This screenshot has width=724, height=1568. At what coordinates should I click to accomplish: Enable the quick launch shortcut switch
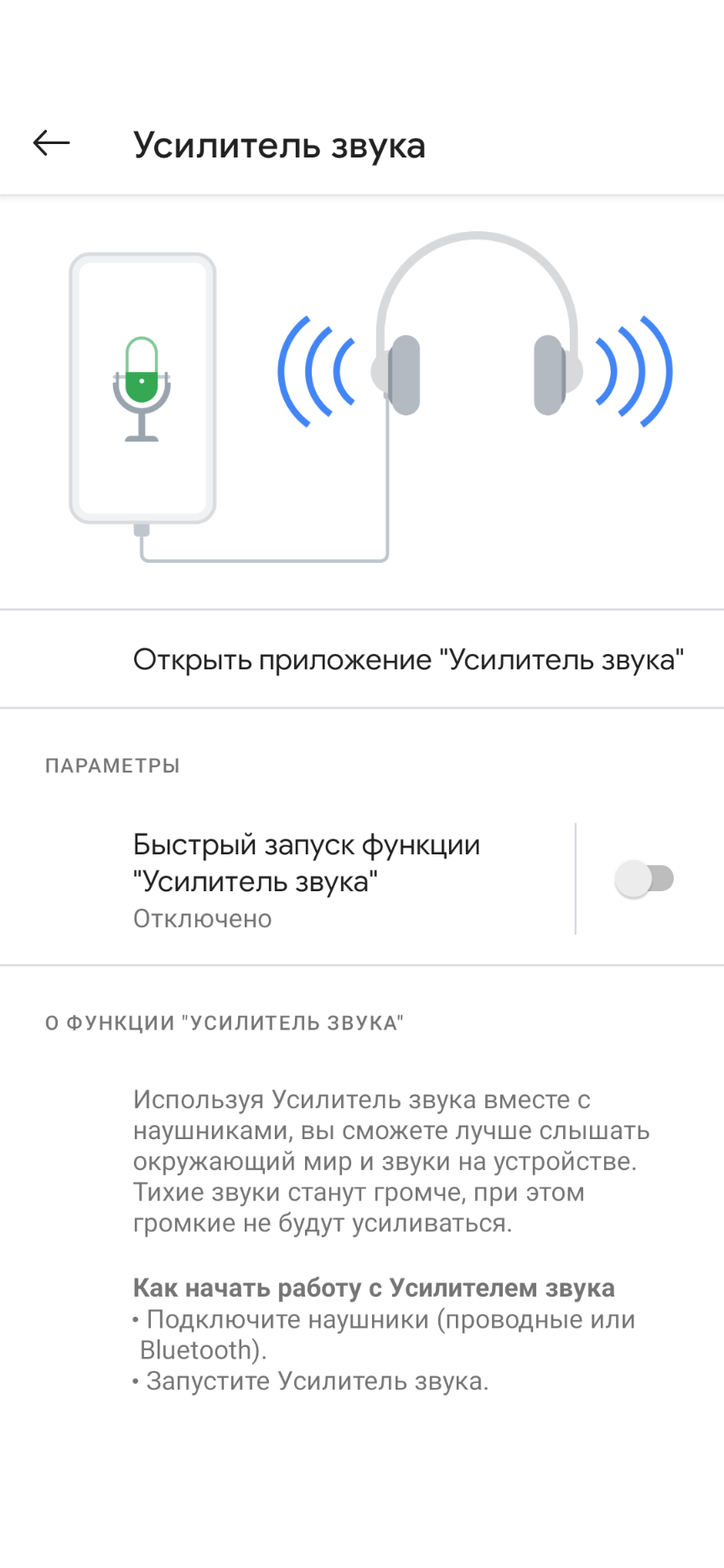[644, 879]
